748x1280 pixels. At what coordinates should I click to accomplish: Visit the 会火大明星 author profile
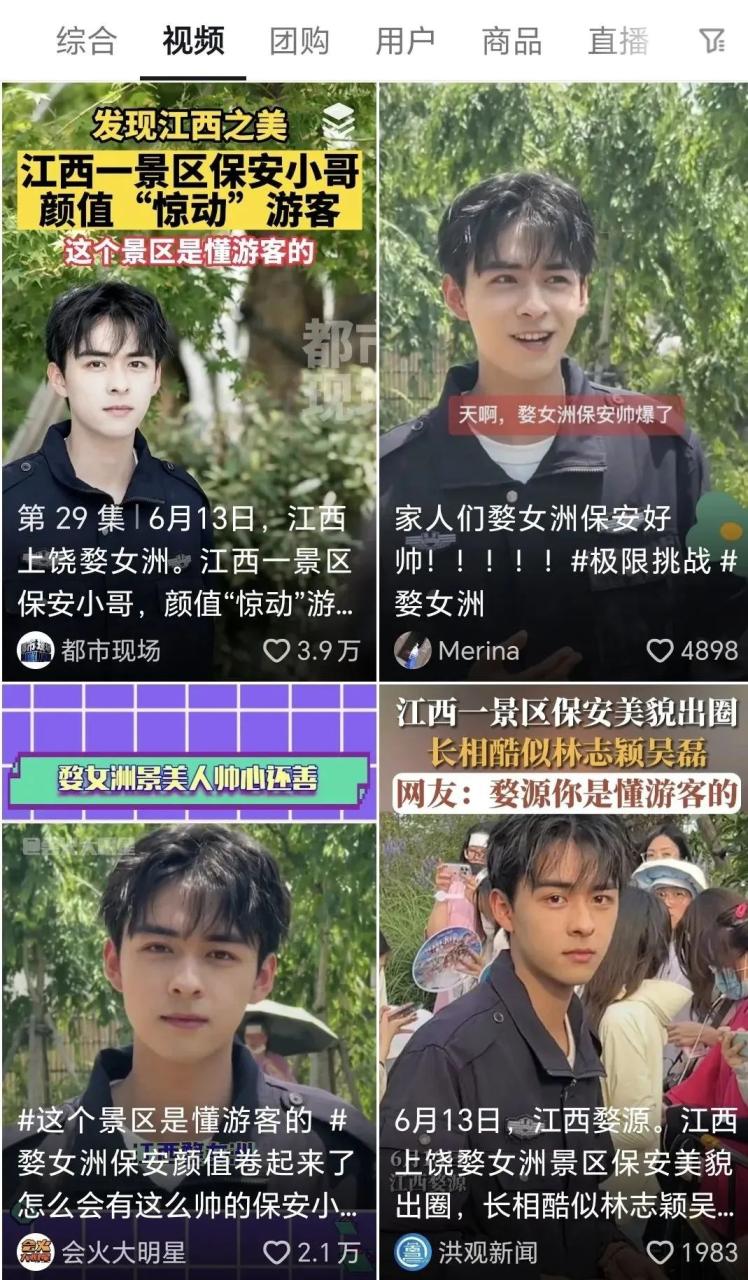[36, 1252]
